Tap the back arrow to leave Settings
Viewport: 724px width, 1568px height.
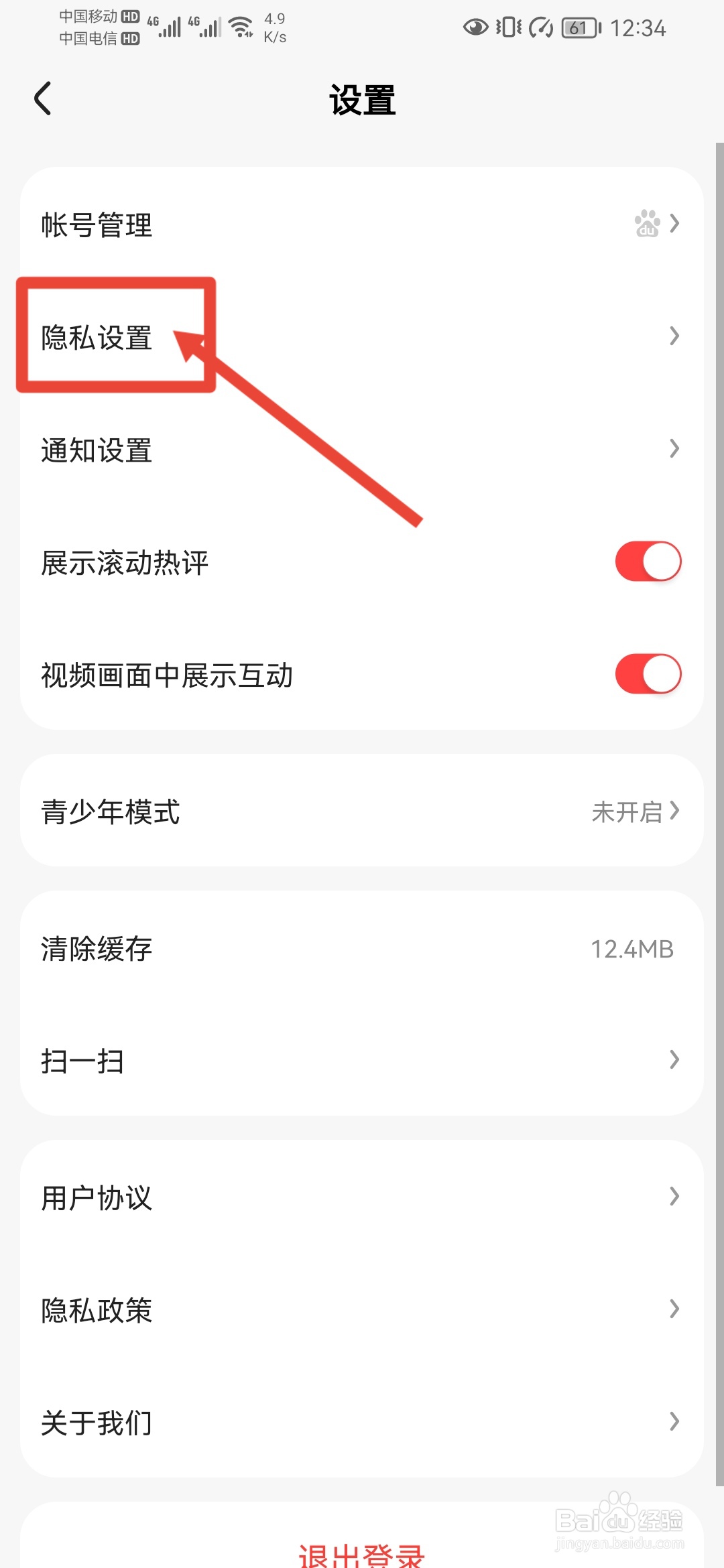click(x=42, y=98)
